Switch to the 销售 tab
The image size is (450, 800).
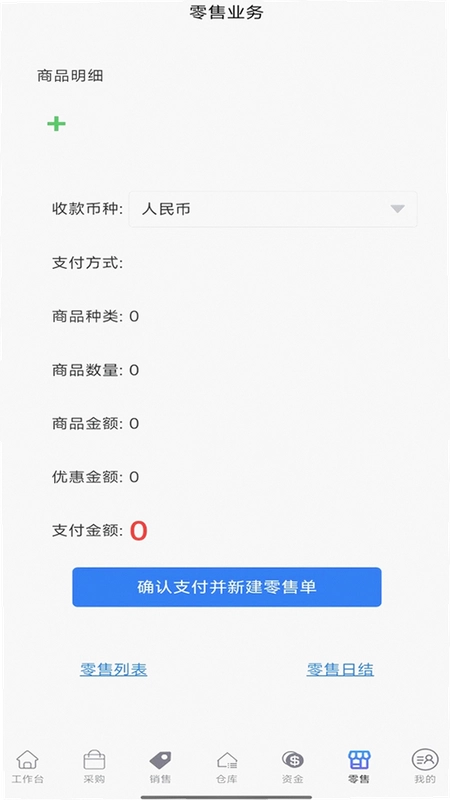[160, 766]
